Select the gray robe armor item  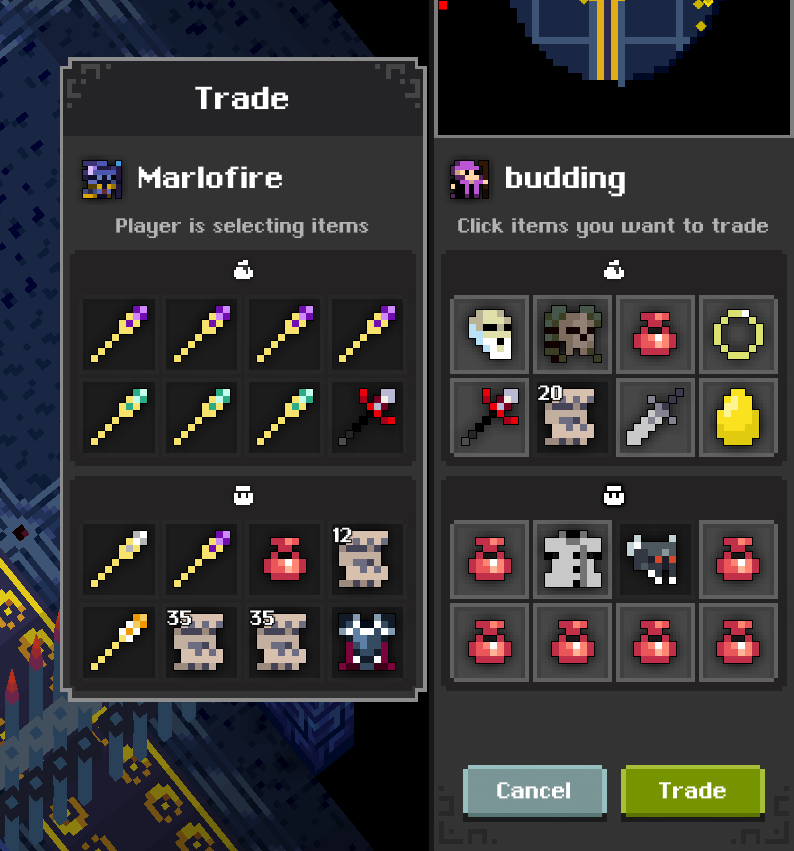pos(572,558)
